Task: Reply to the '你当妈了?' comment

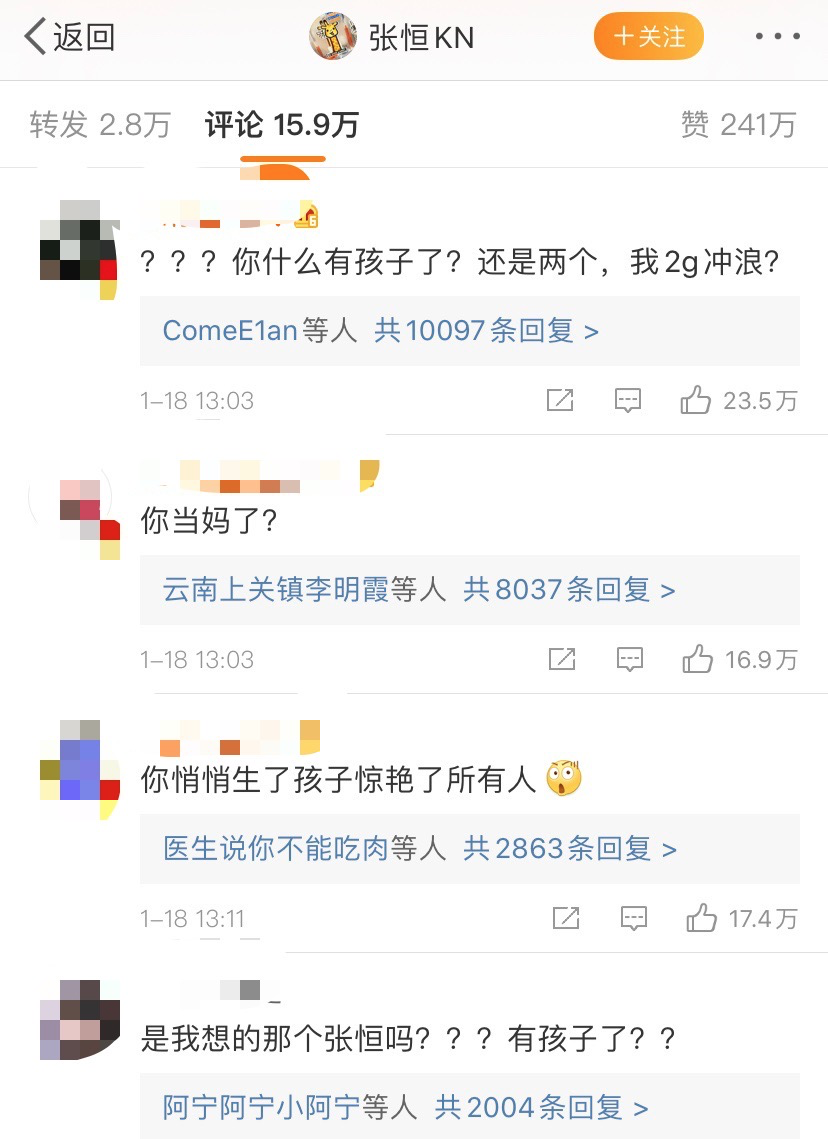Action: pyautogui.click(x=629, y=660)
